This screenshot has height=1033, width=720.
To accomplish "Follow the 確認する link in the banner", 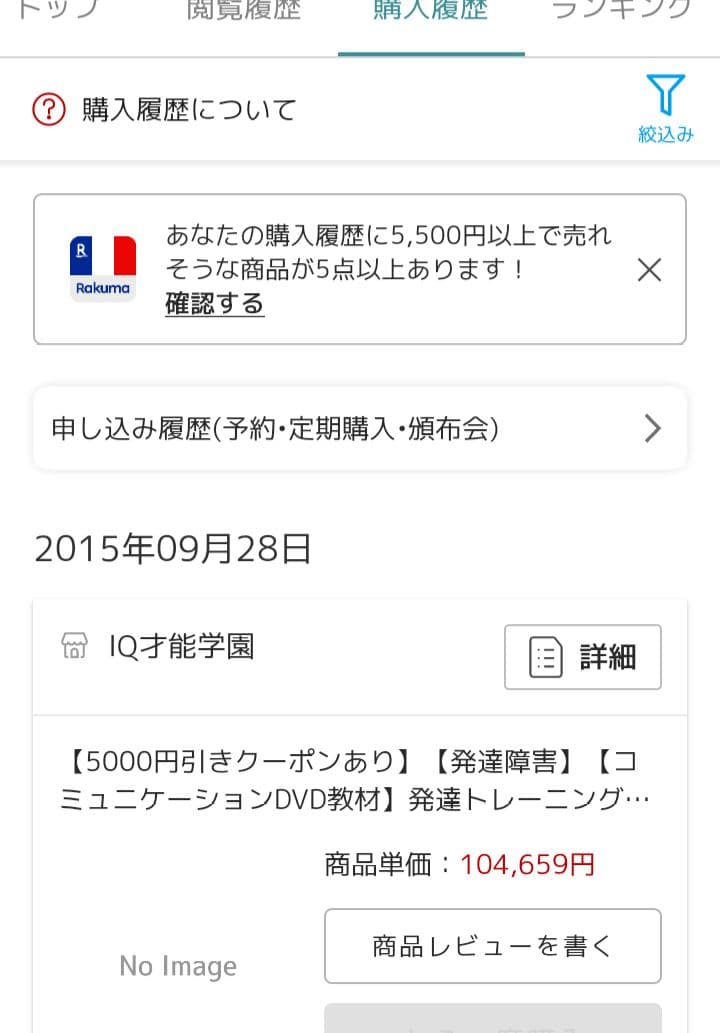I will point(215,303).
